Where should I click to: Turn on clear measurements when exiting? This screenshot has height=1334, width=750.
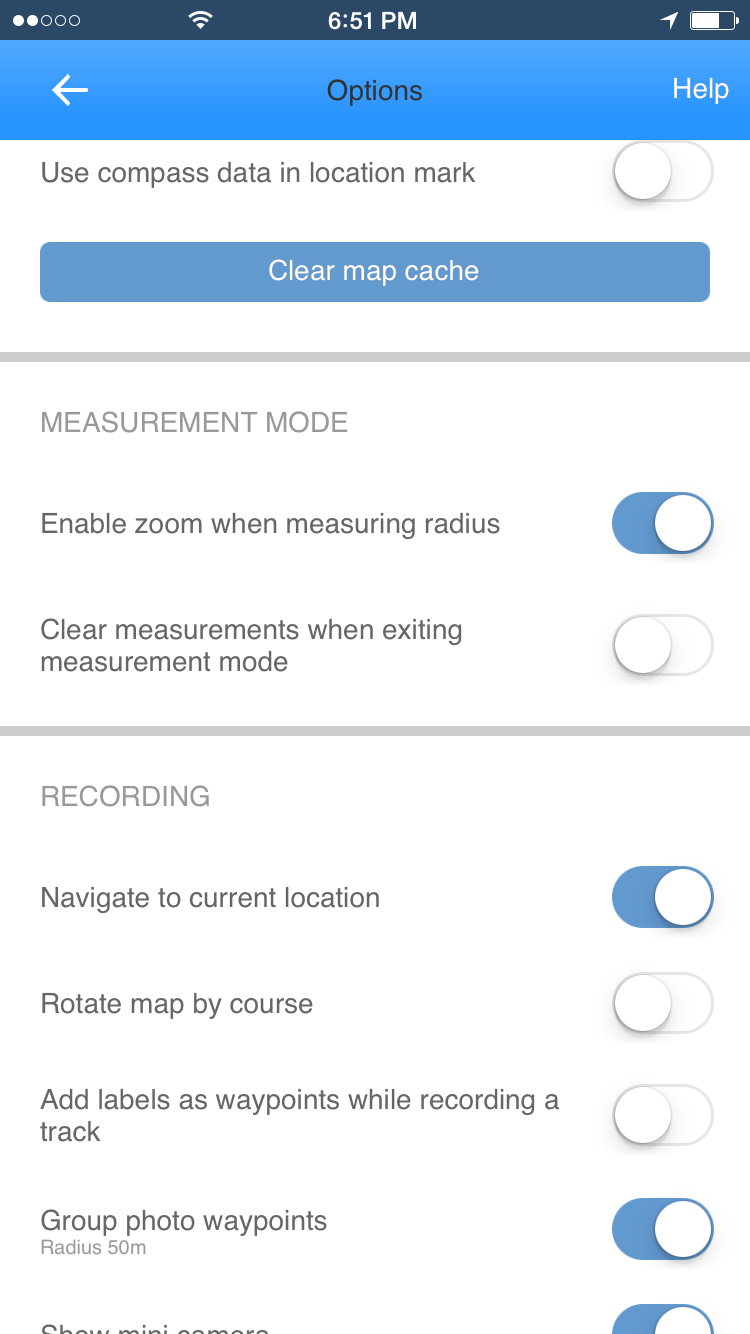(x=662, y=645)
